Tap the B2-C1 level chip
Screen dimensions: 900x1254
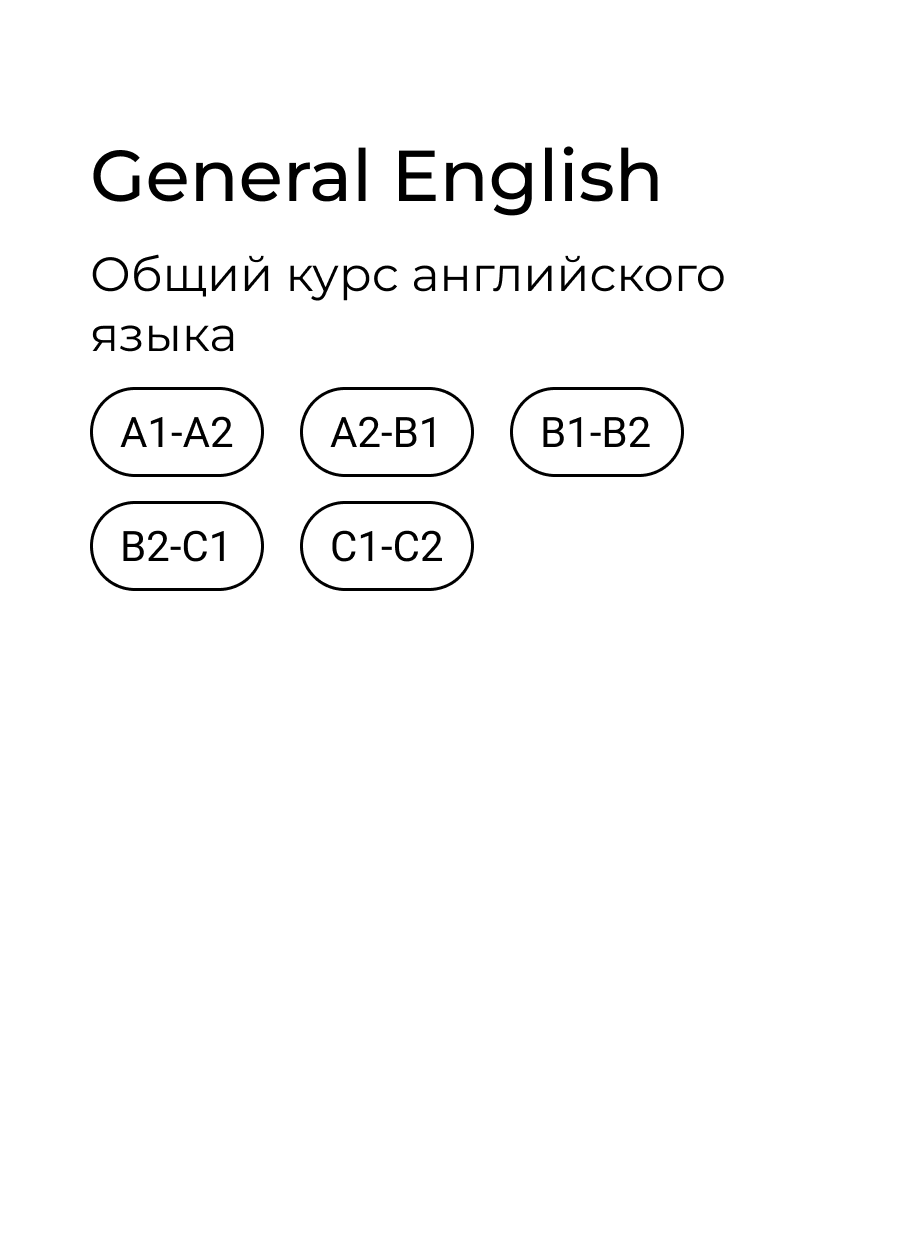176,546
